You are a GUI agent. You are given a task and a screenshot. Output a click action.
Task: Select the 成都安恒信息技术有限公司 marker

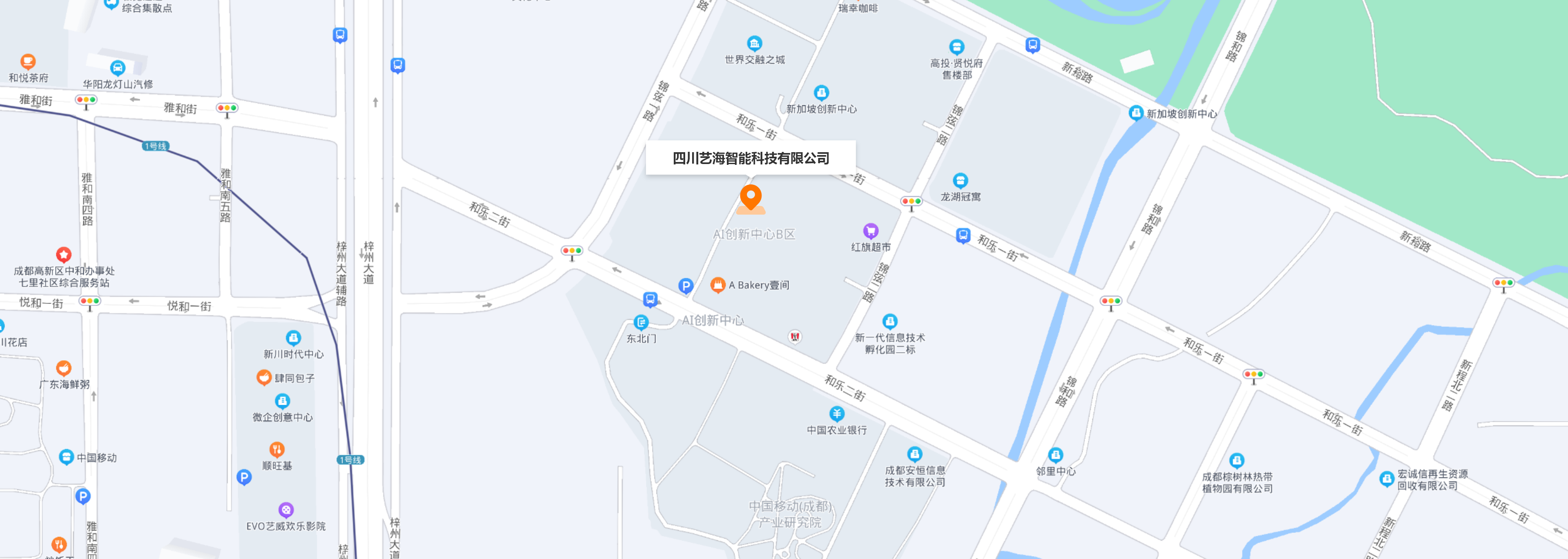[914, 454]
